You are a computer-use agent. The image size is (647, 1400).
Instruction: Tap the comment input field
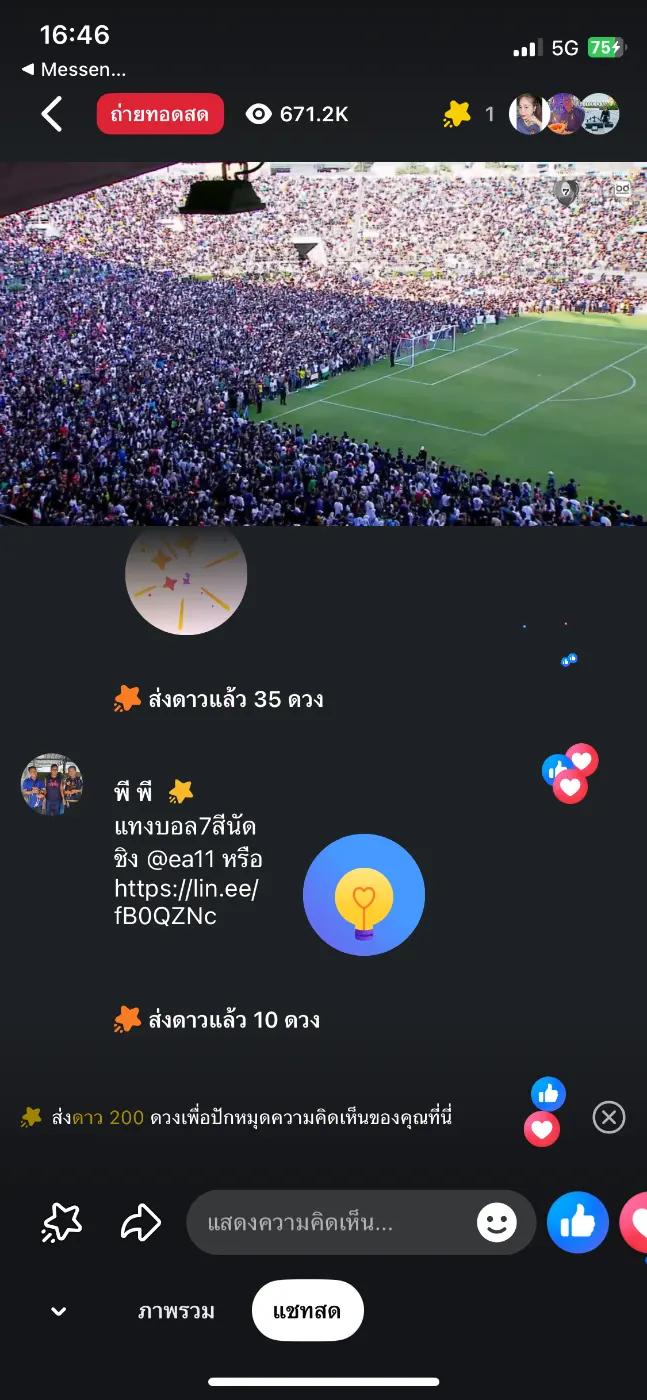tap(330, 1222)
